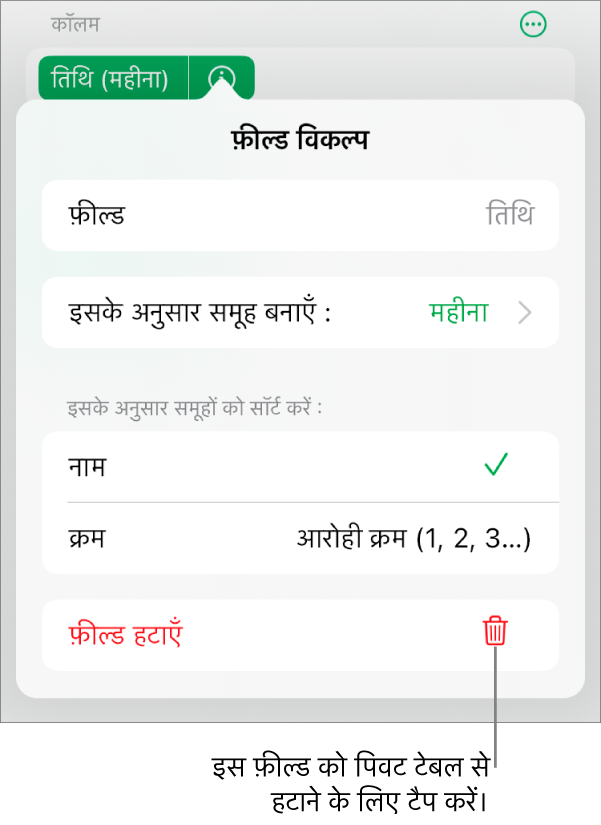Tap the तिथि (महीना) field chip
The width and height of the screenshot is (601, 825).
pos(113,77)
